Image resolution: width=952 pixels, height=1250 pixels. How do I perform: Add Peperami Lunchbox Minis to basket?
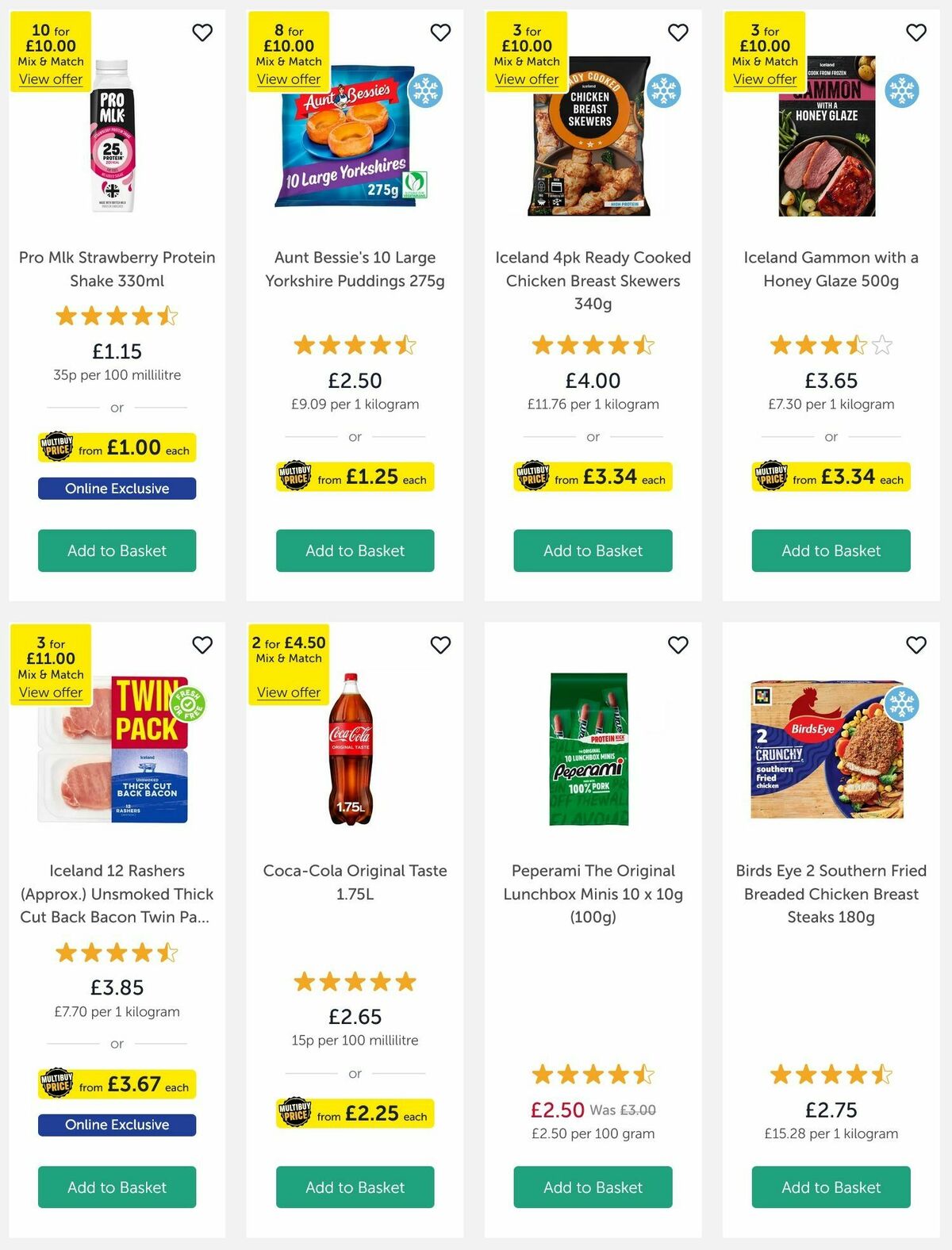pyautogui.click(x=593, y=1187)
